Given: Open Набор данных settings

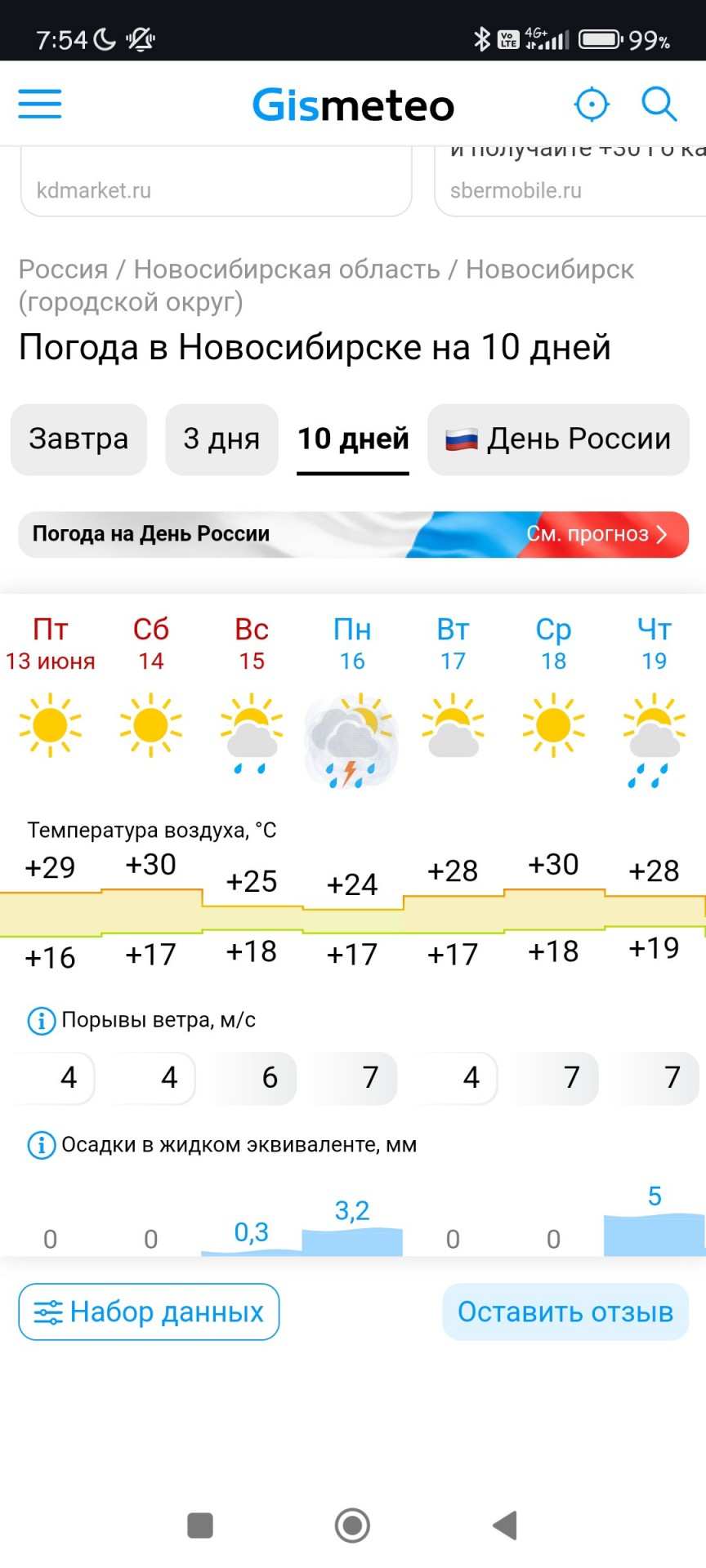Looking at the screenshot, I should (149, 1312).
